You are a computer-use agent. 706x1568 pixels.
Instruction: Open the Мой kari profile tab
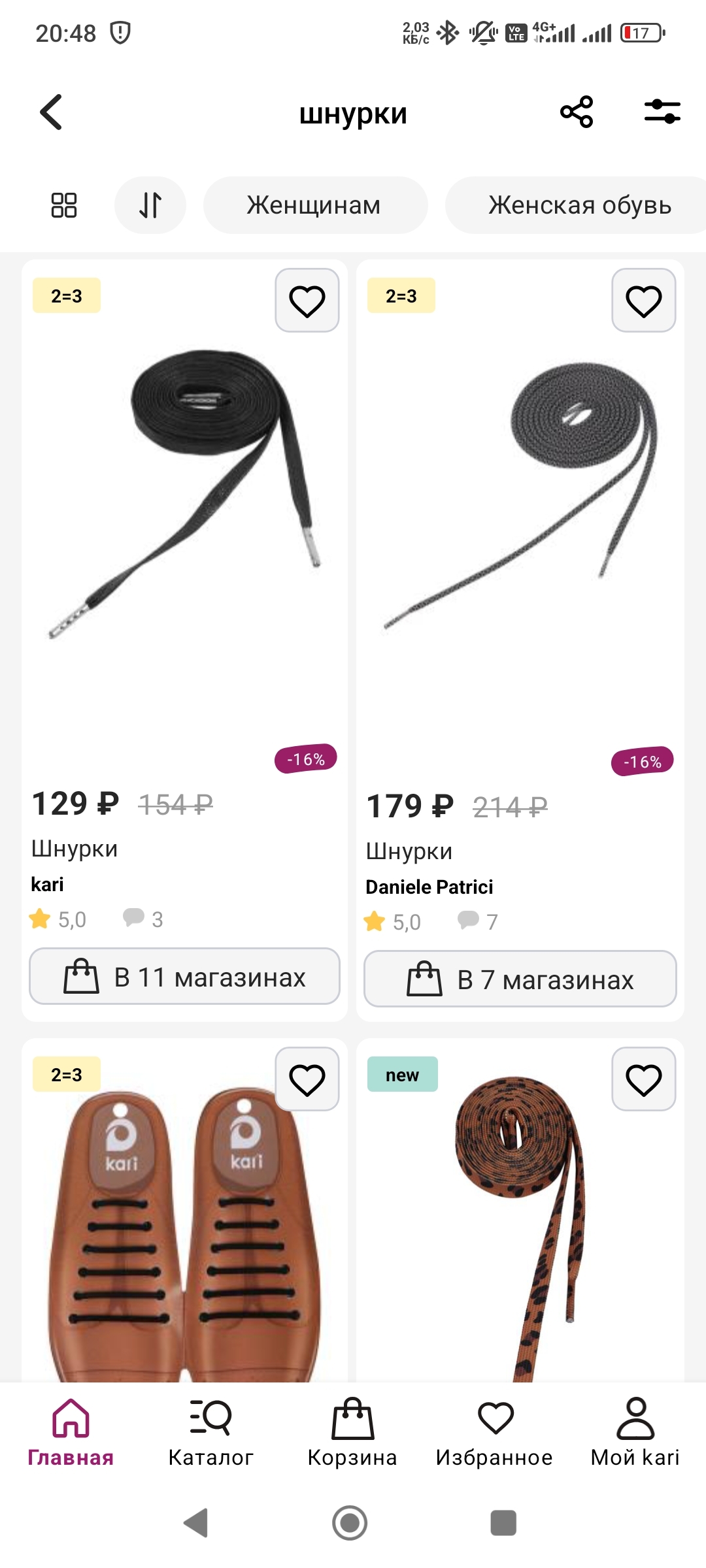[x=635, y=1432]
